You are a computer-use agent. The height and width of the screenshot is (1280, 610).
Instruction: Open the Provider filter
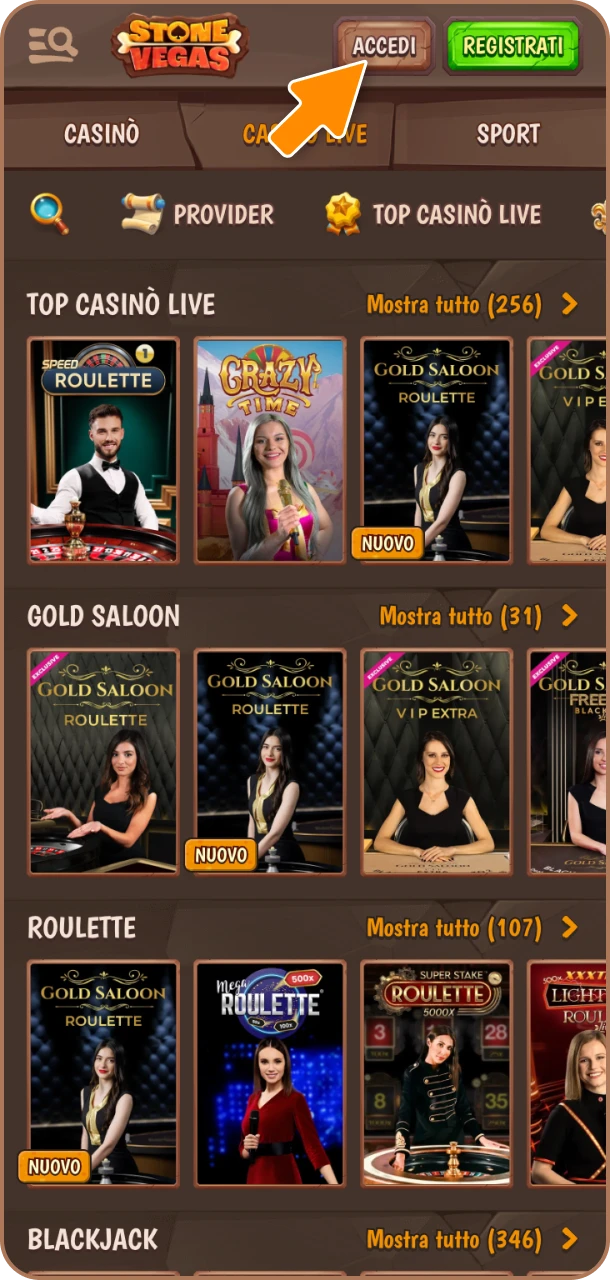pyautogui.click(x=198, y=214)
